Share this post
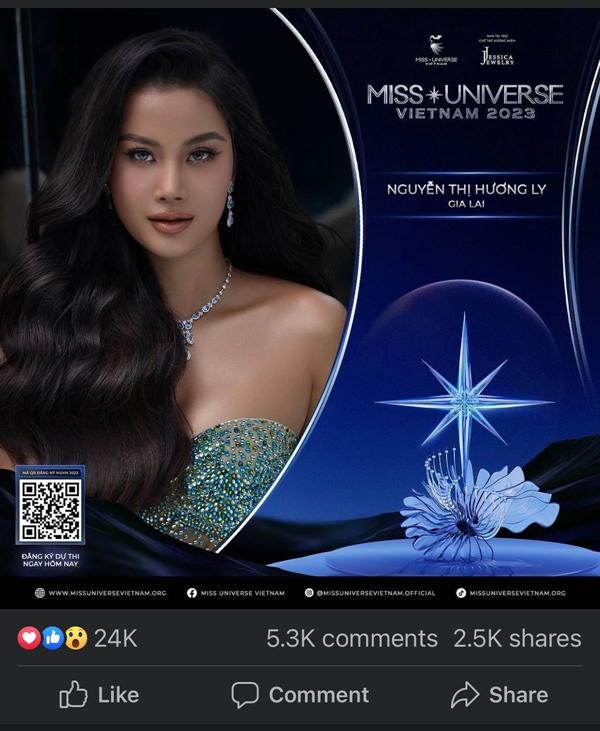Viewport: 600px width, 731px height. click(x=500, y=694)
